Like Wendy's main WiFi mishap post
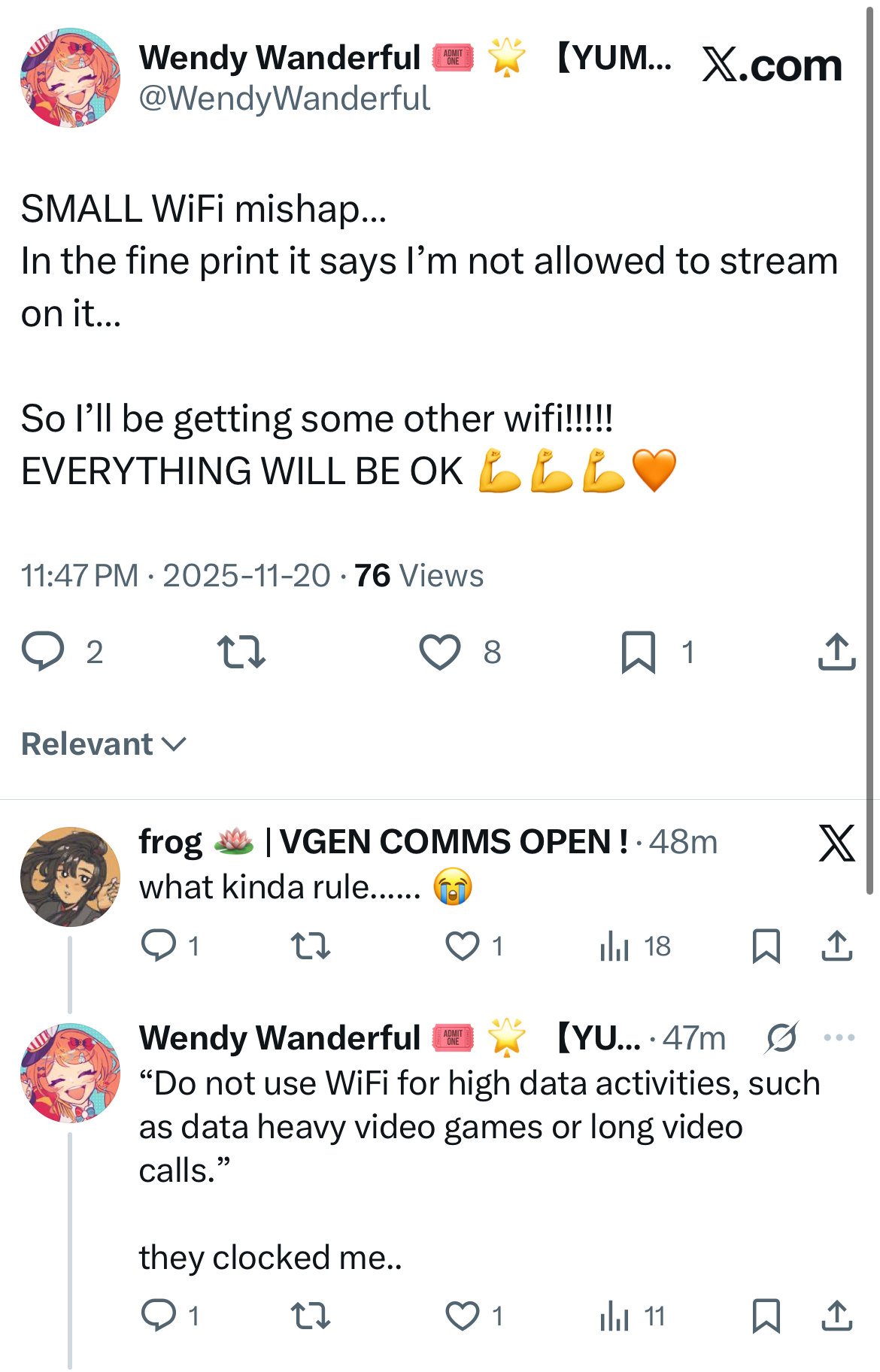Viewport: 880px width, 1372px height. 440,652
